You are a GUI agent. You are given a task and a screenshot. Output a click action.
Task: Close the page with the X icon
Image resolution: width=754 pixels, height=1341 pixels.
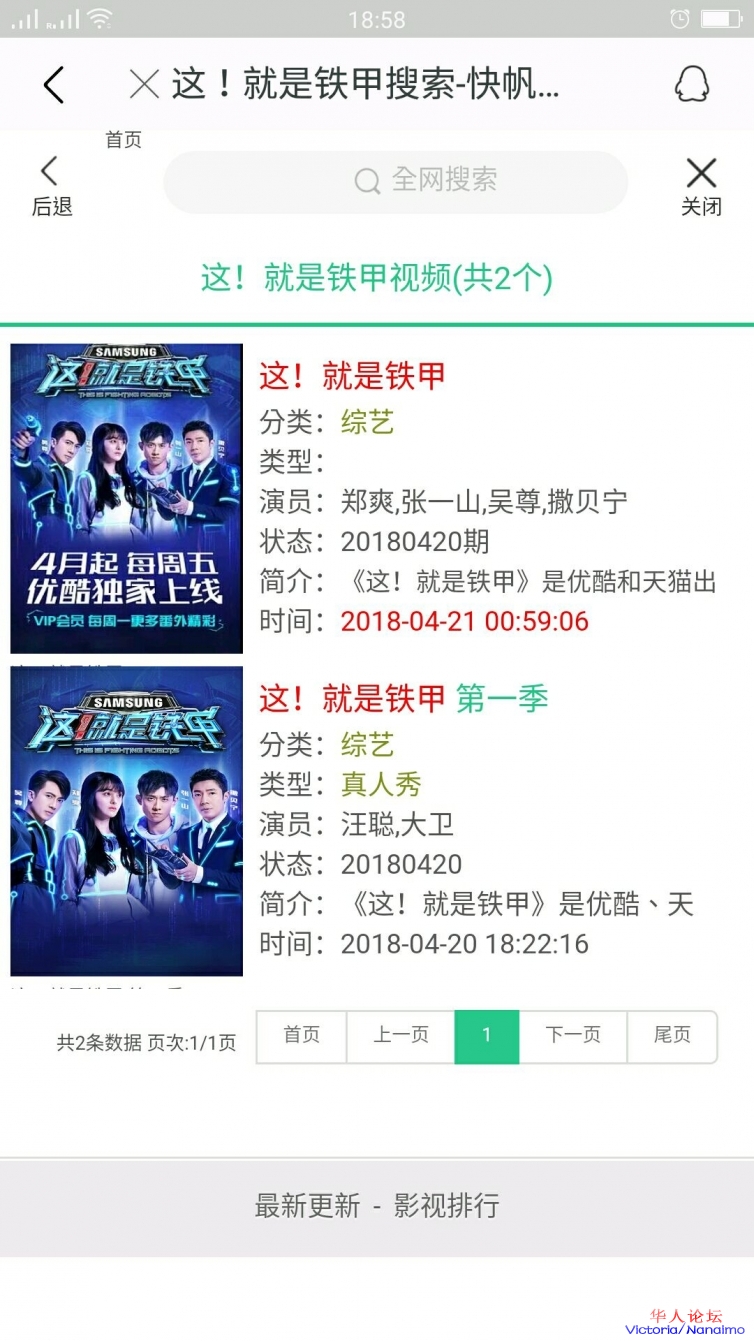145,85
